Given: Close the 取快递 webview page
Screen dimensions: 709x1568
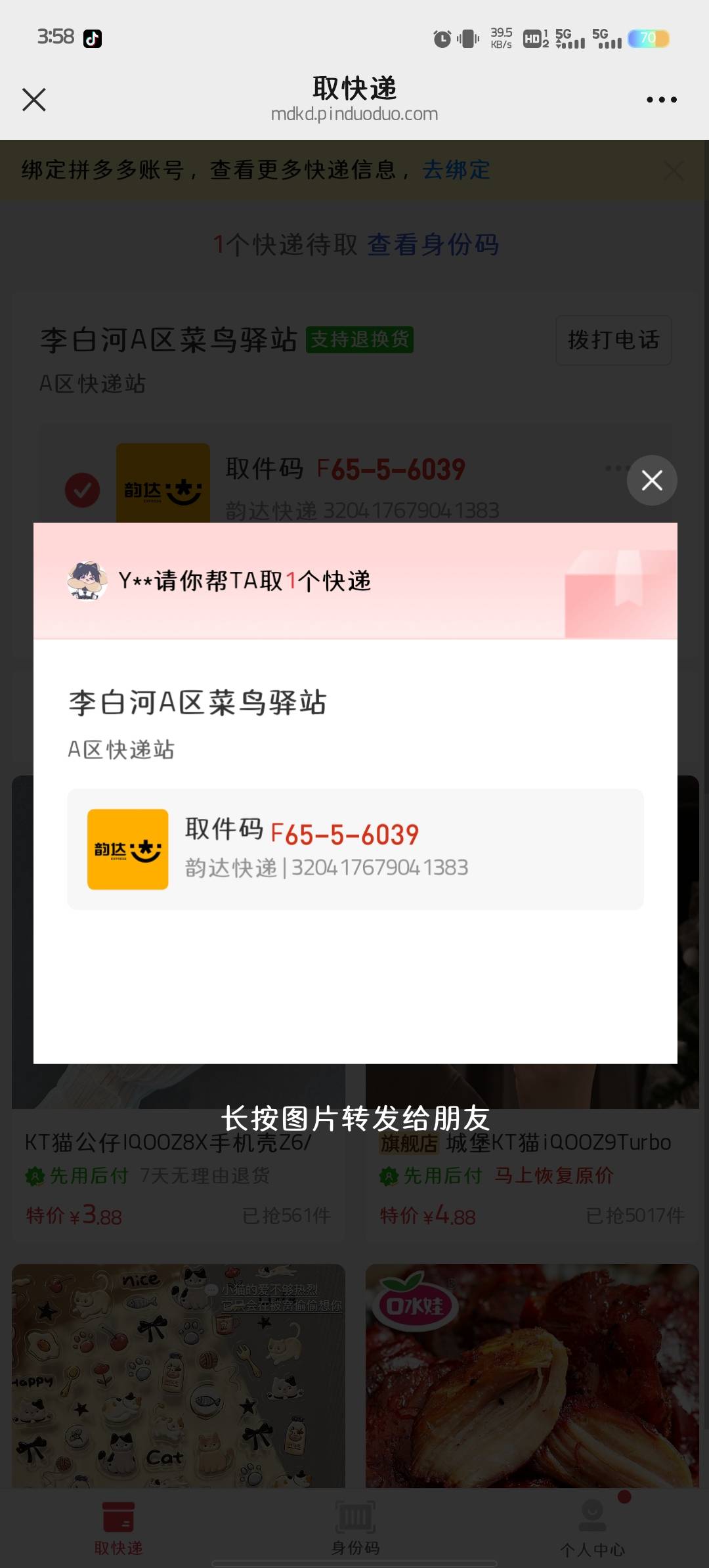Looking at the screenshot, I should (x=34, y=100).
